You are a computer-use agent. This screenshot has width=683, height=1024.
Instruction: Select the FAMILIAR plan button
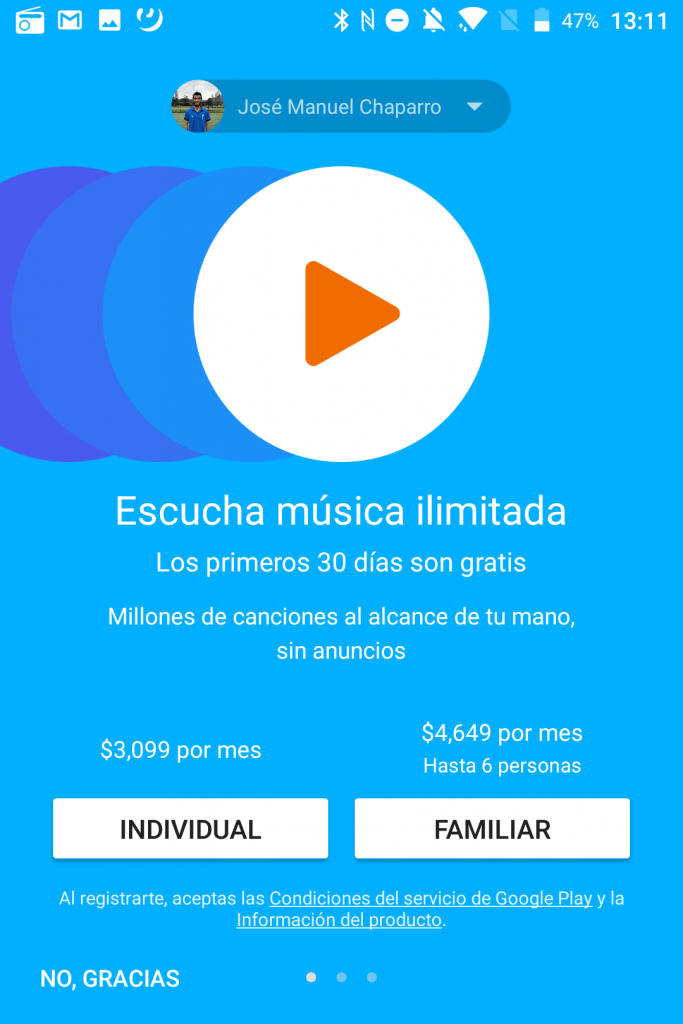[x=492, y=829]
